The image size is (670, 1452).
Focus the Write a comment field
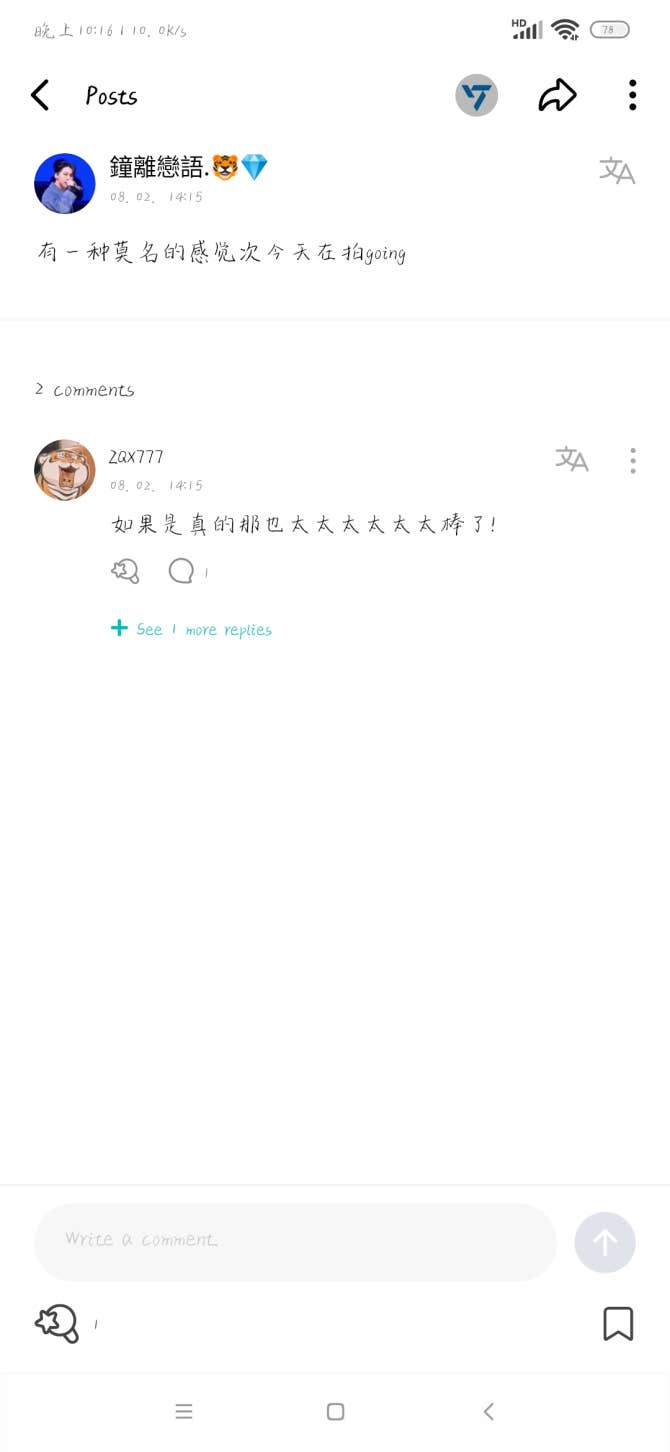coord(295,1241)
